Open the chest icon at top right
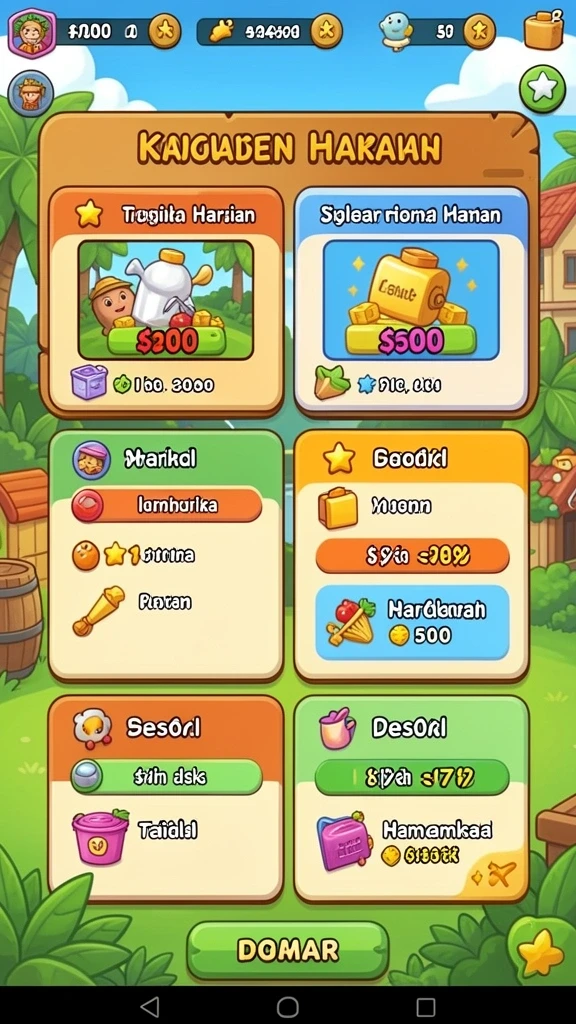 pos(543,29)
